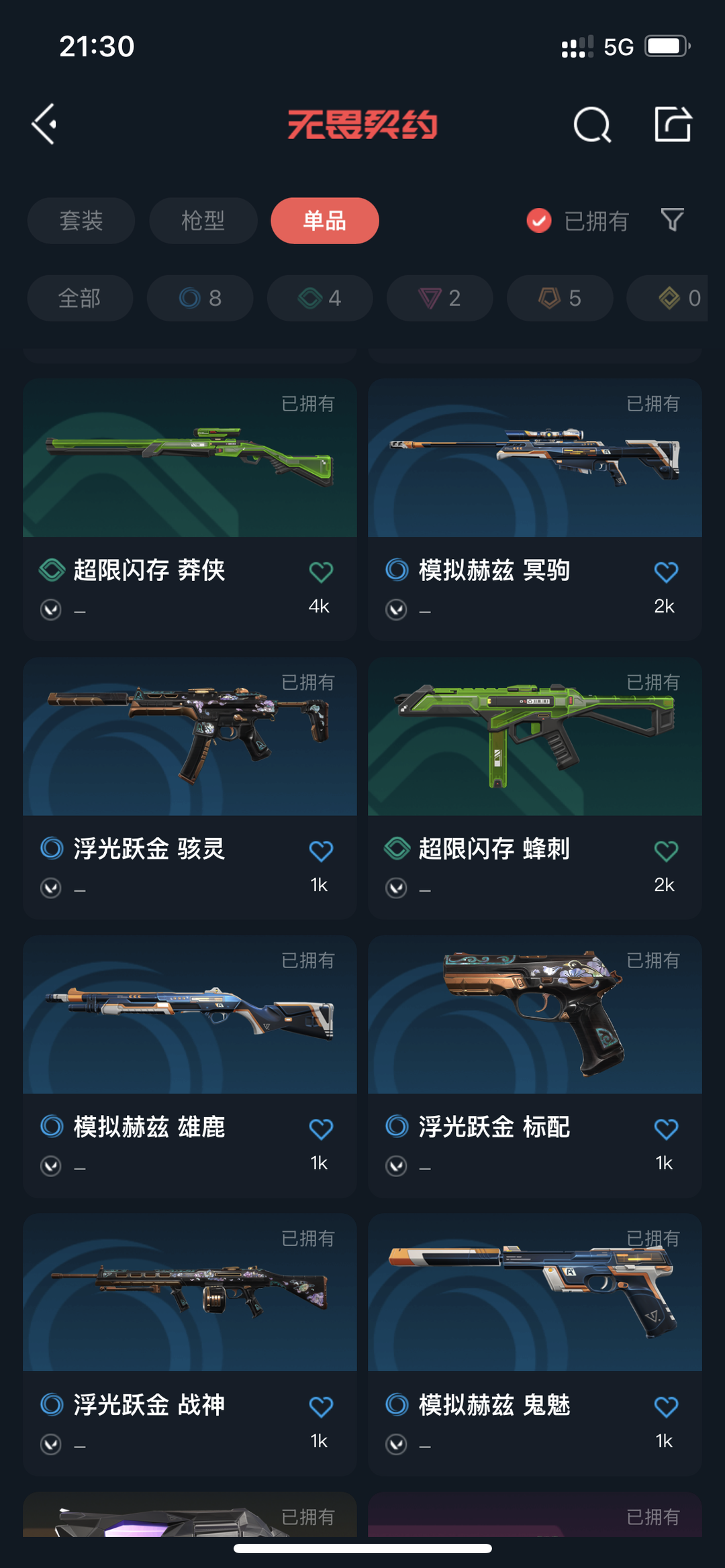The width and height of the screenshot is (725, 1568).
Task: Open the 浮光跃金 标配 skin card
Action: point(535,1066)
